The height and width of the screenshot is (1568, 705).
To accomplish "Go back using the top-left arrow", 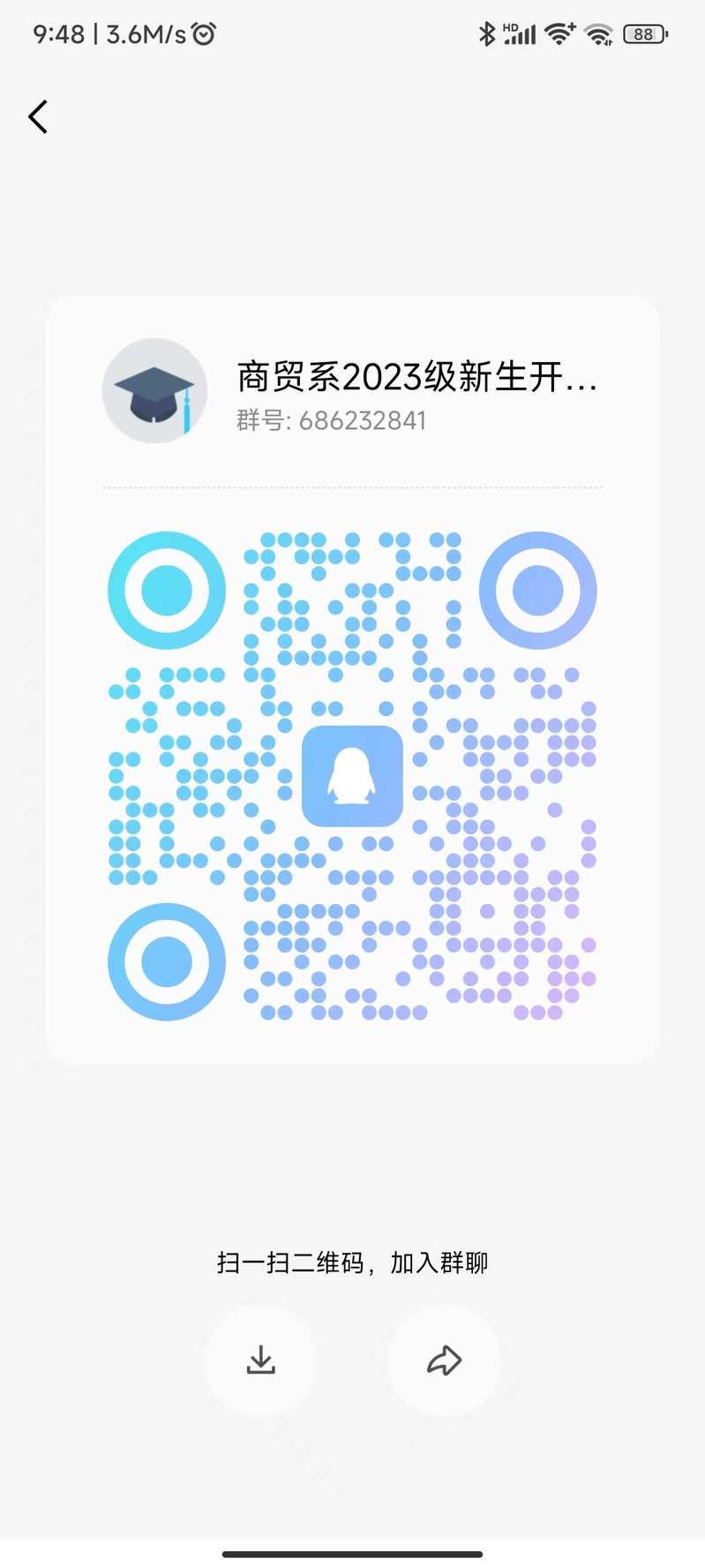I will tap(38, 117).
